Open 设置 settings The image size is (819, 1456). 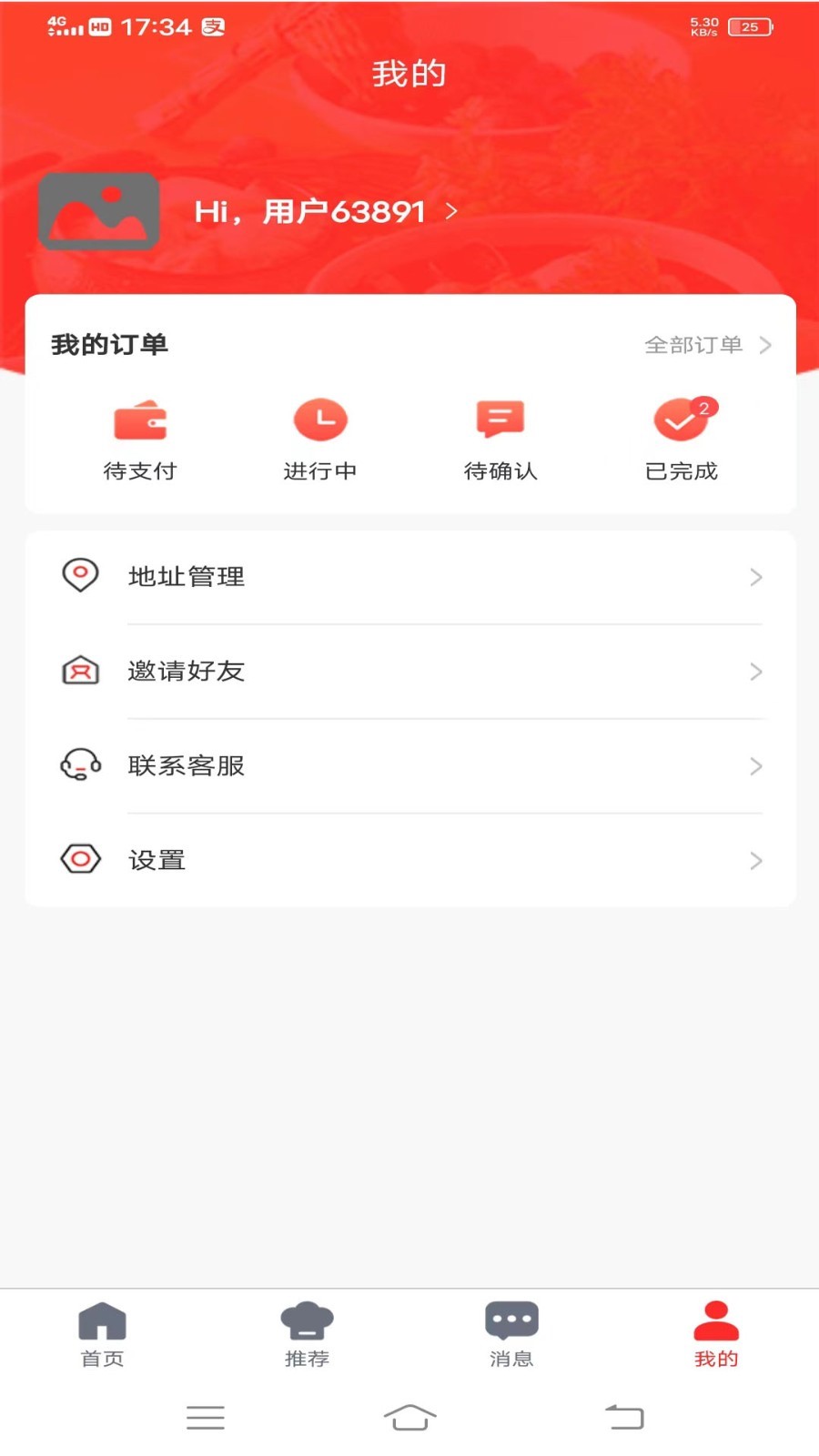[x=410, y=860]
